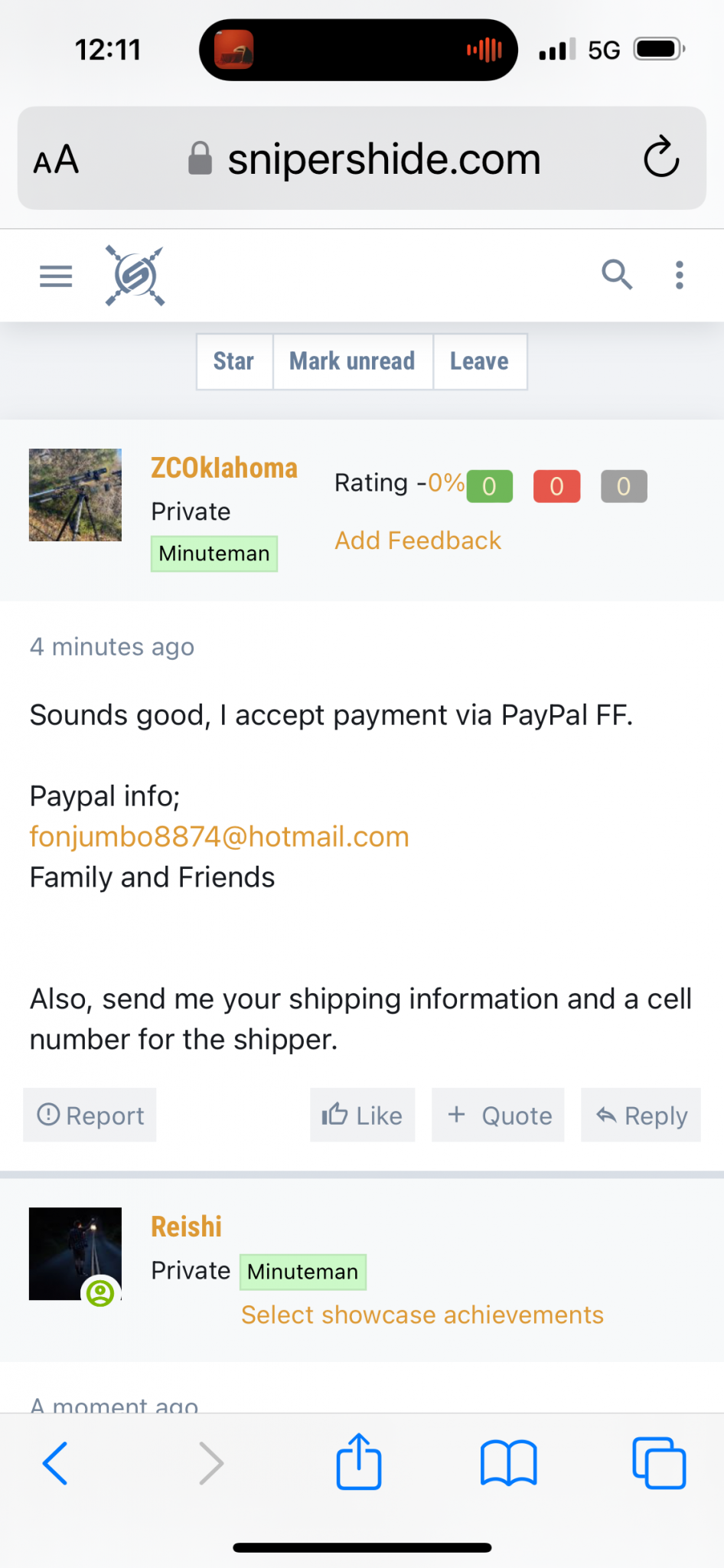
Task: Open Safari's reader and text size options
Action: 56,160
